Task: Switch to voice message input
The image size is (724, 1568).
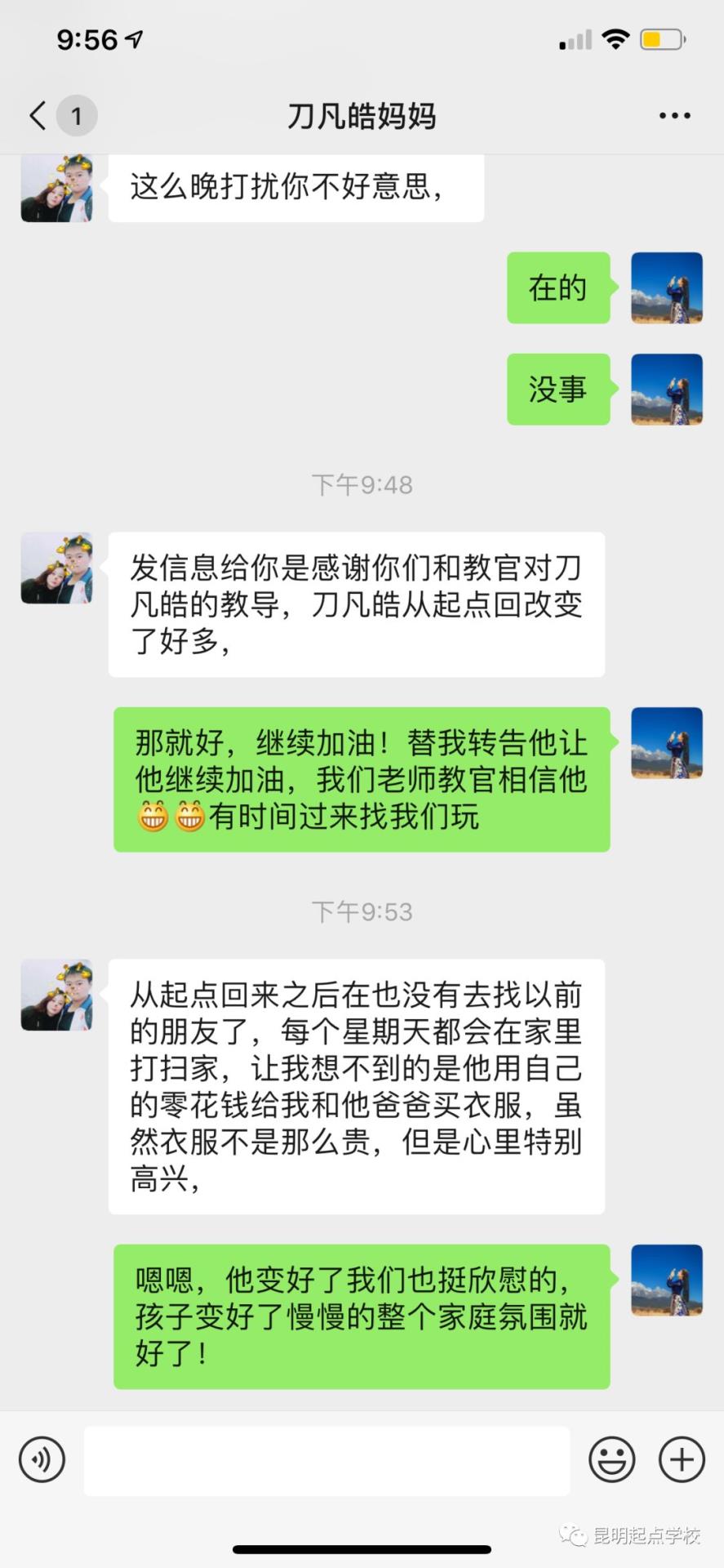Action: 42,1459
